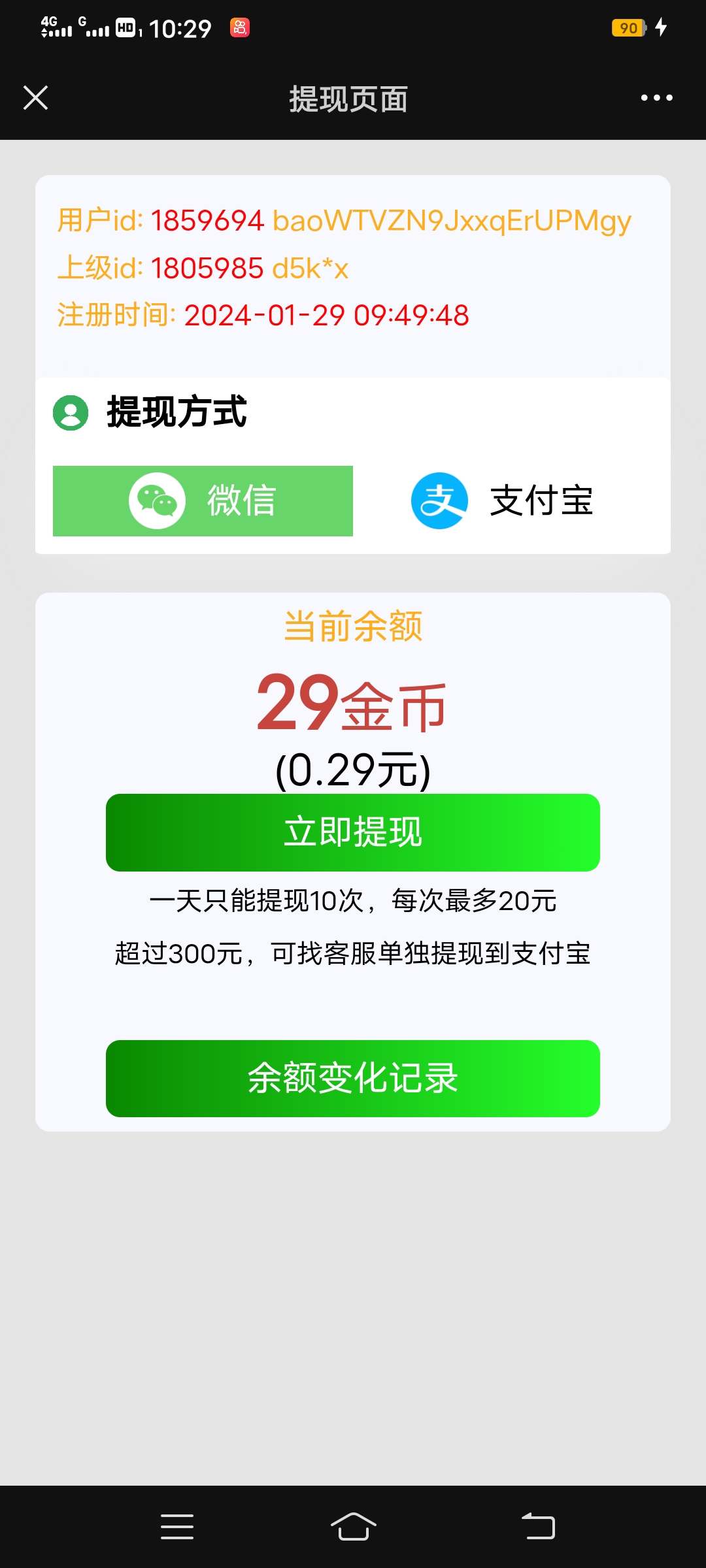
Task: Choose 支付宝 as withdrawal method
Action: (502, 501)
